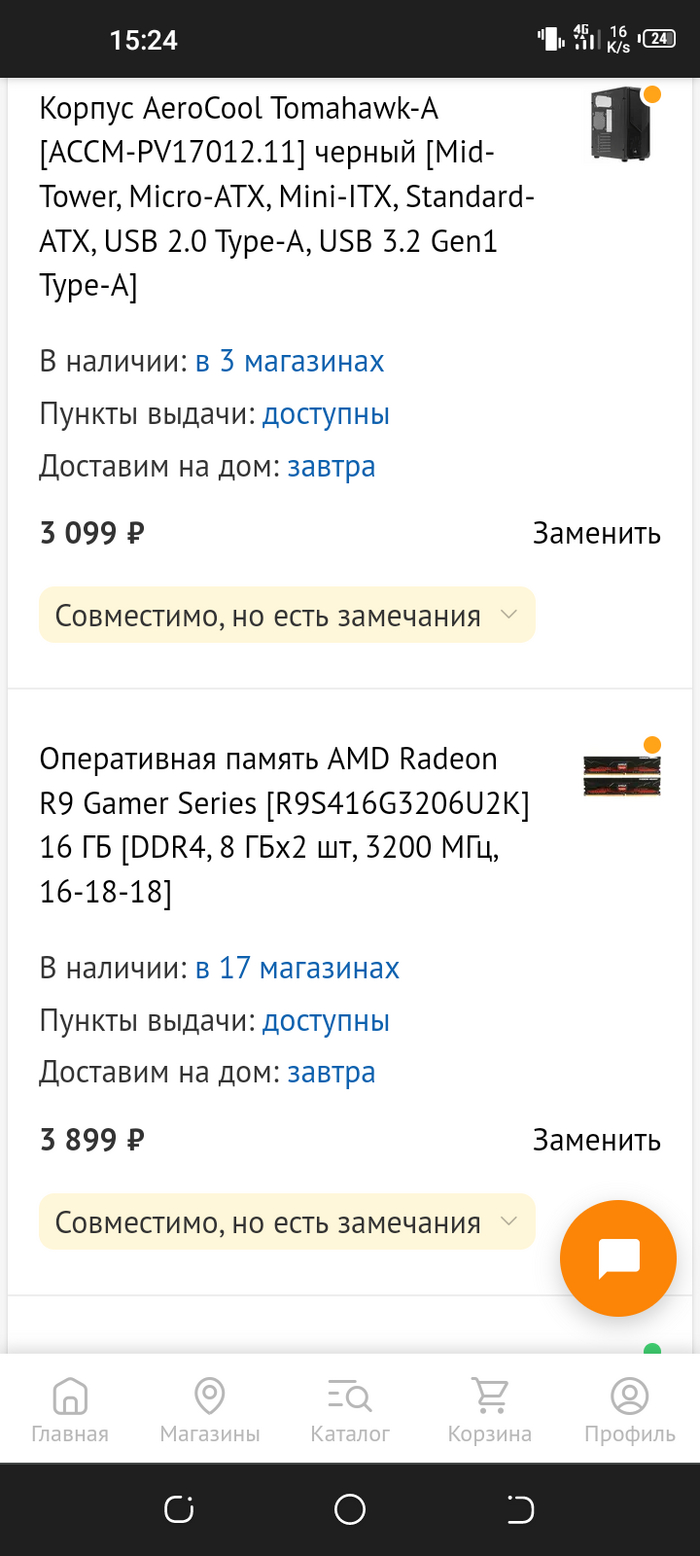
Task: Switch to the Профиль tab
Action: pyautogui.click(x=630, y=1410)
